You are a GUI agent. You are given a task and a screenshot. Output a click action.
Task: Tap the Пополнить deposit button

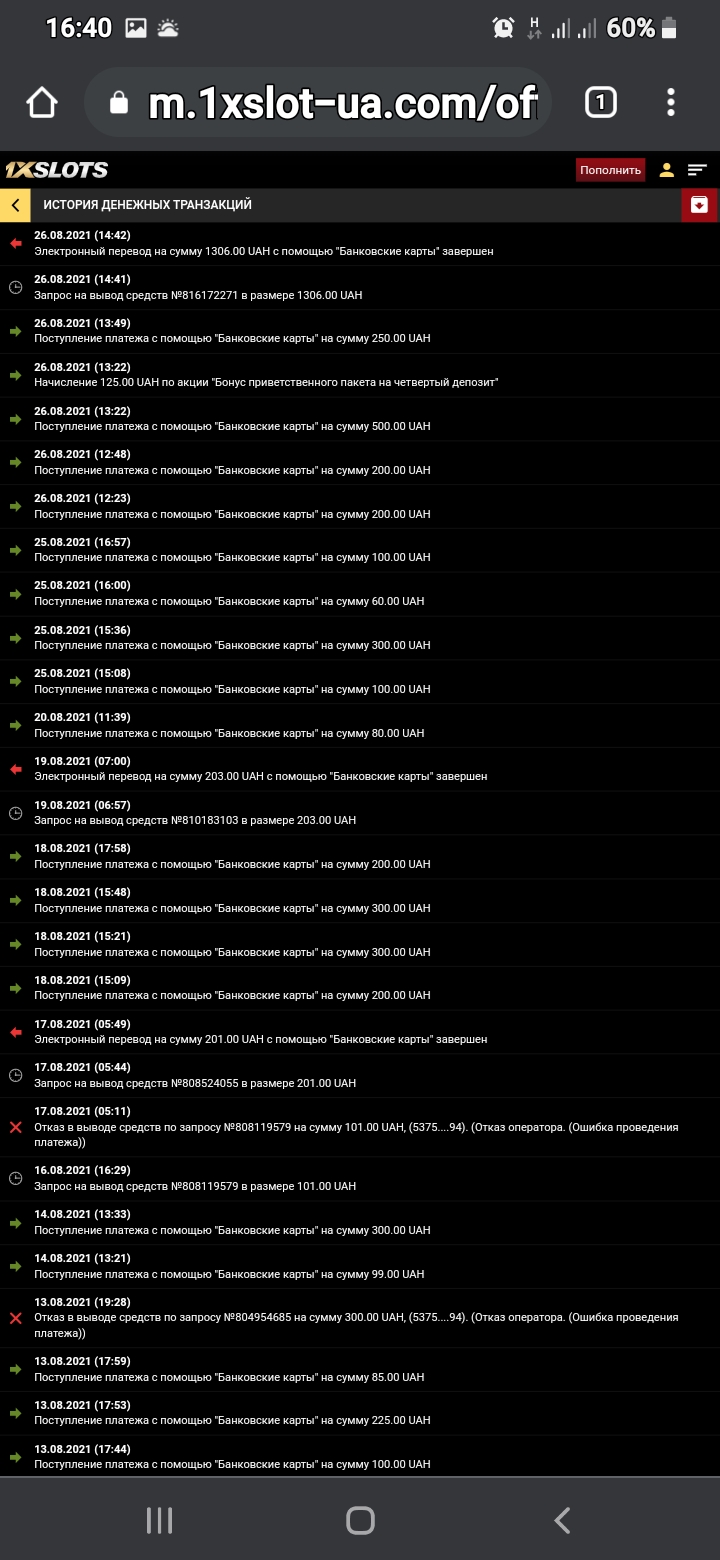point(610,170)
